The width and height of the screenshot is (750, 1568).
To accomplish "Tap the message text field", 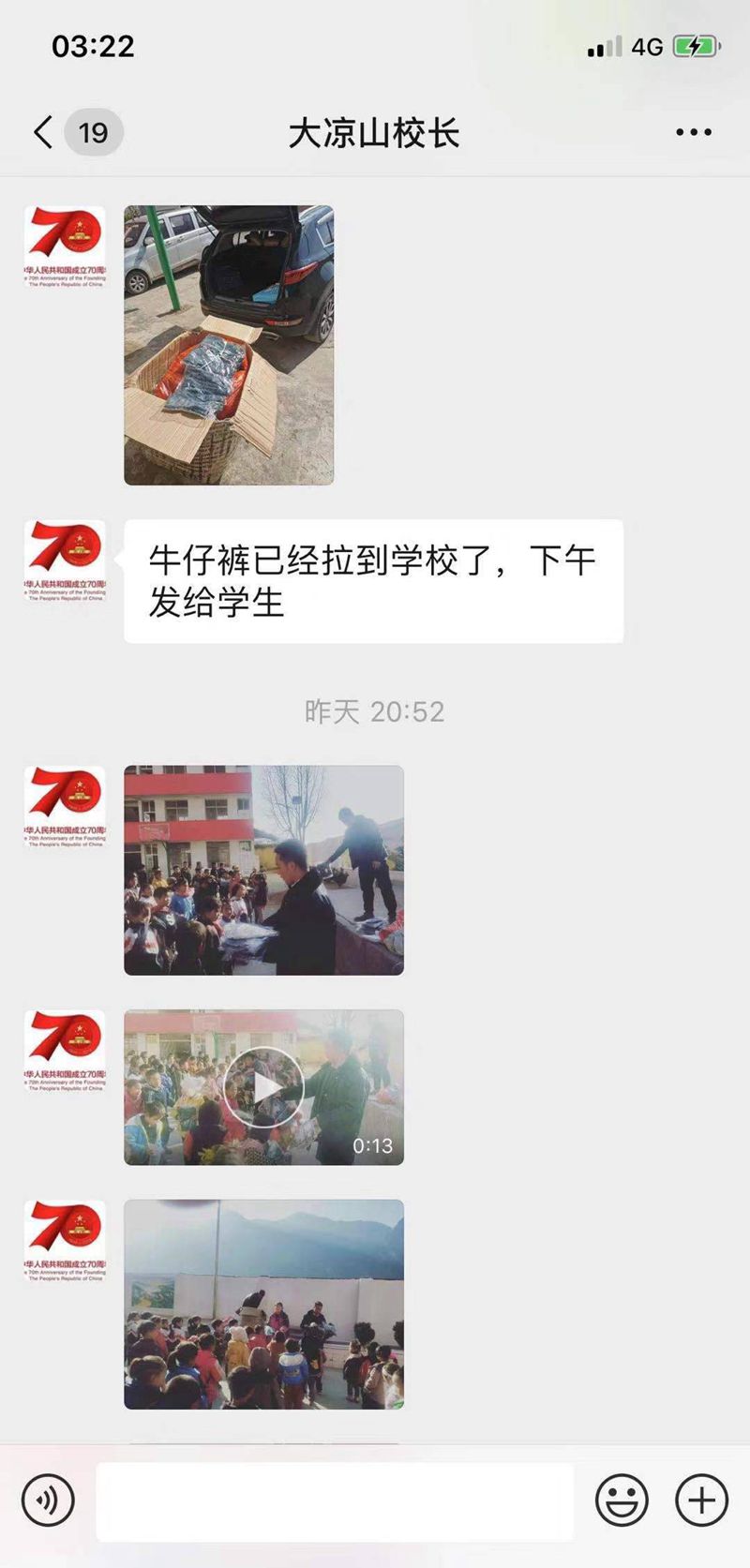I will coord(335,1501).
